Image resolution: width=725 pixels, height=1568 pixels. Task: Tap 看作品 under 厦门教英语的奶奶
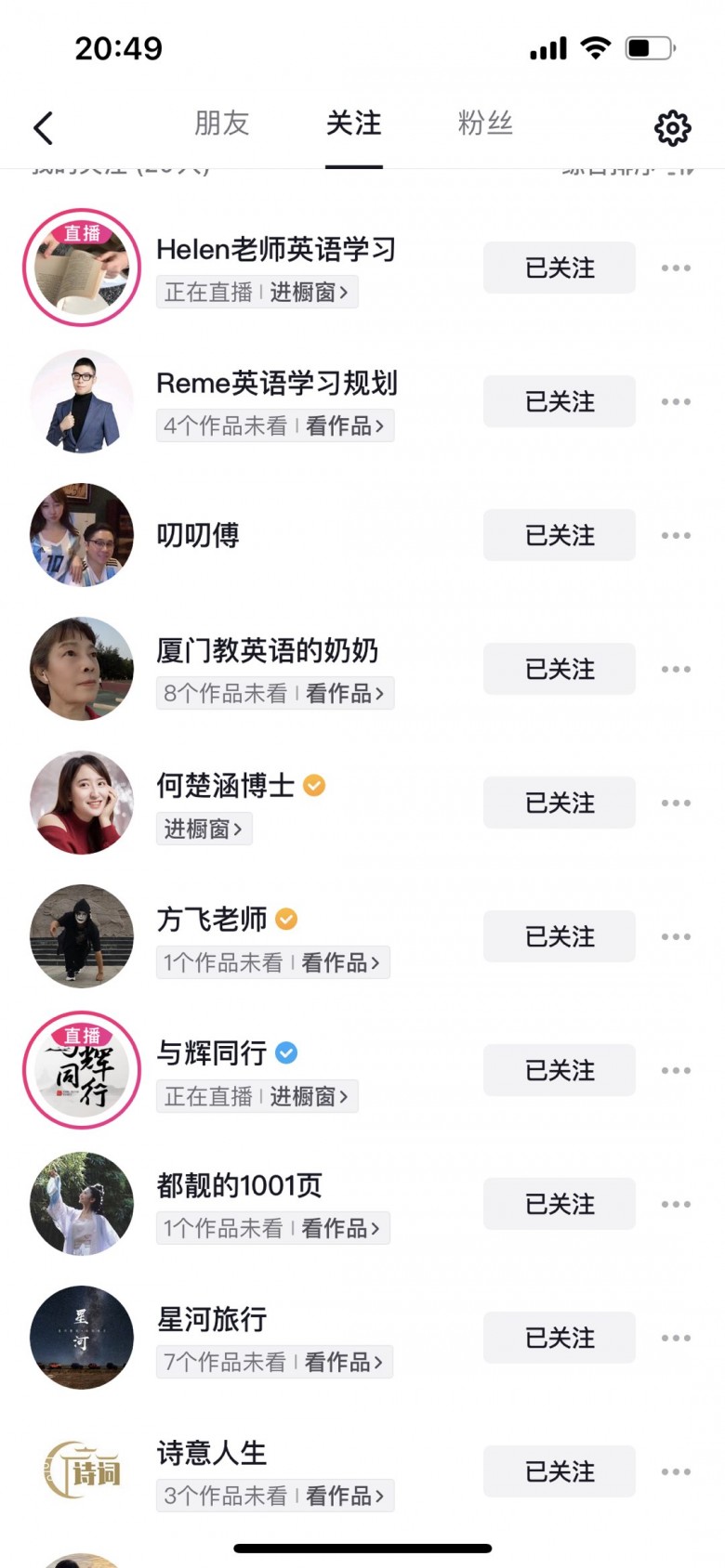click(x=344, y=694)
